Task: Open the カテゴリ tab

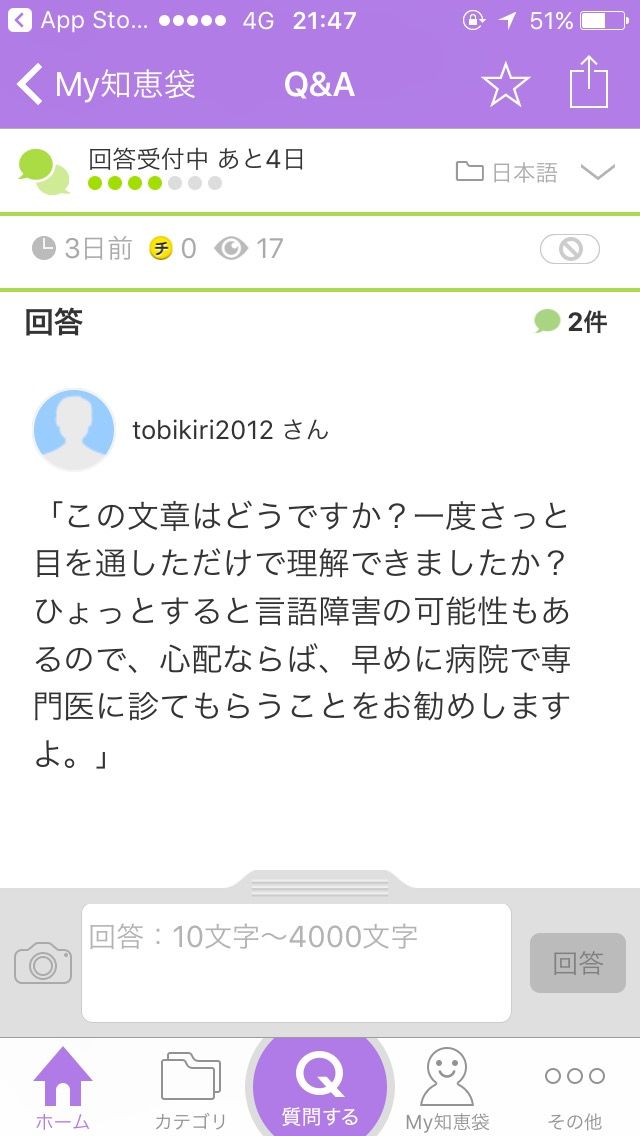Action: 191,1089
